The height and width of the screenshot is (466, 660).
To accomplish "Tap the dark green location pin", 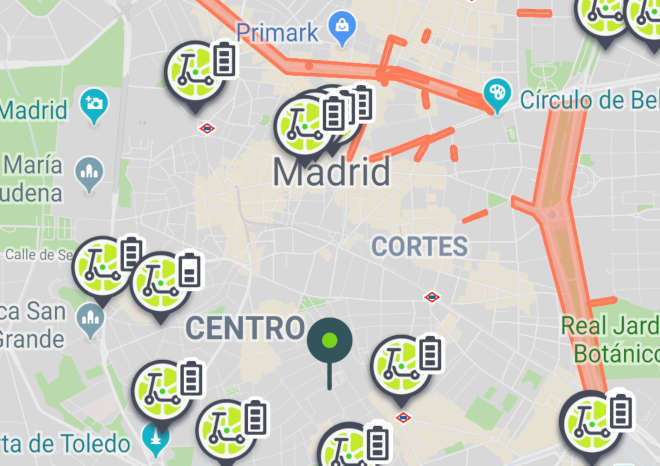I will [330, 342].
